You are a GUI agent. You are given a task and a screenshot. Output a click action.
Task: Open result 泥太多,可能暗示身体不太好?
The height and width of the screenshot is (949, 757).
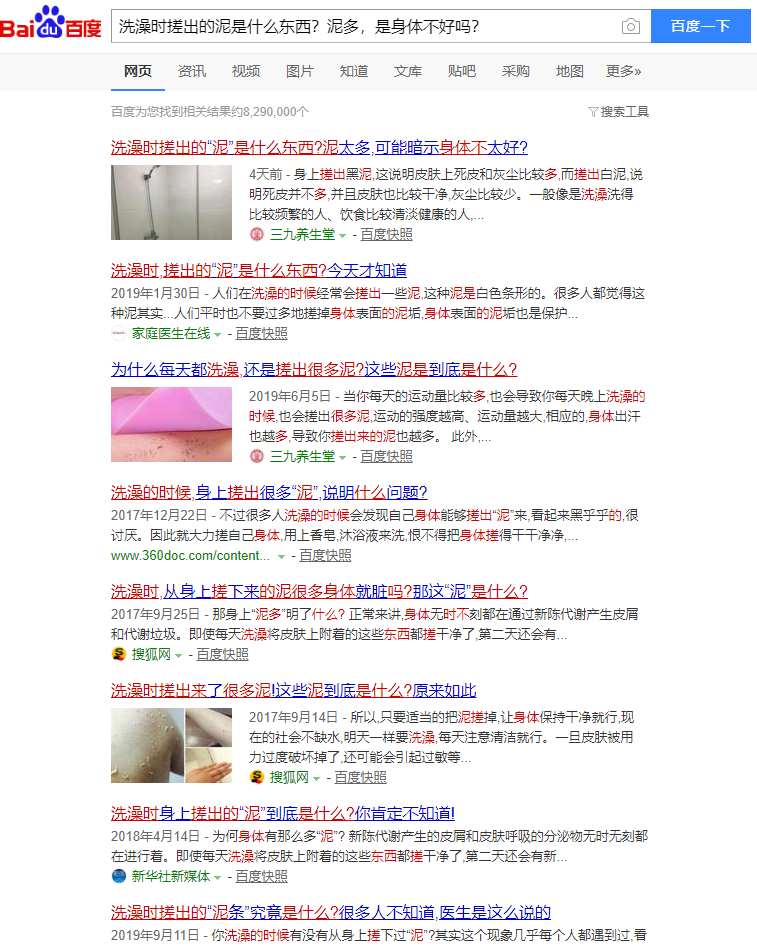[x=319, y=147]
